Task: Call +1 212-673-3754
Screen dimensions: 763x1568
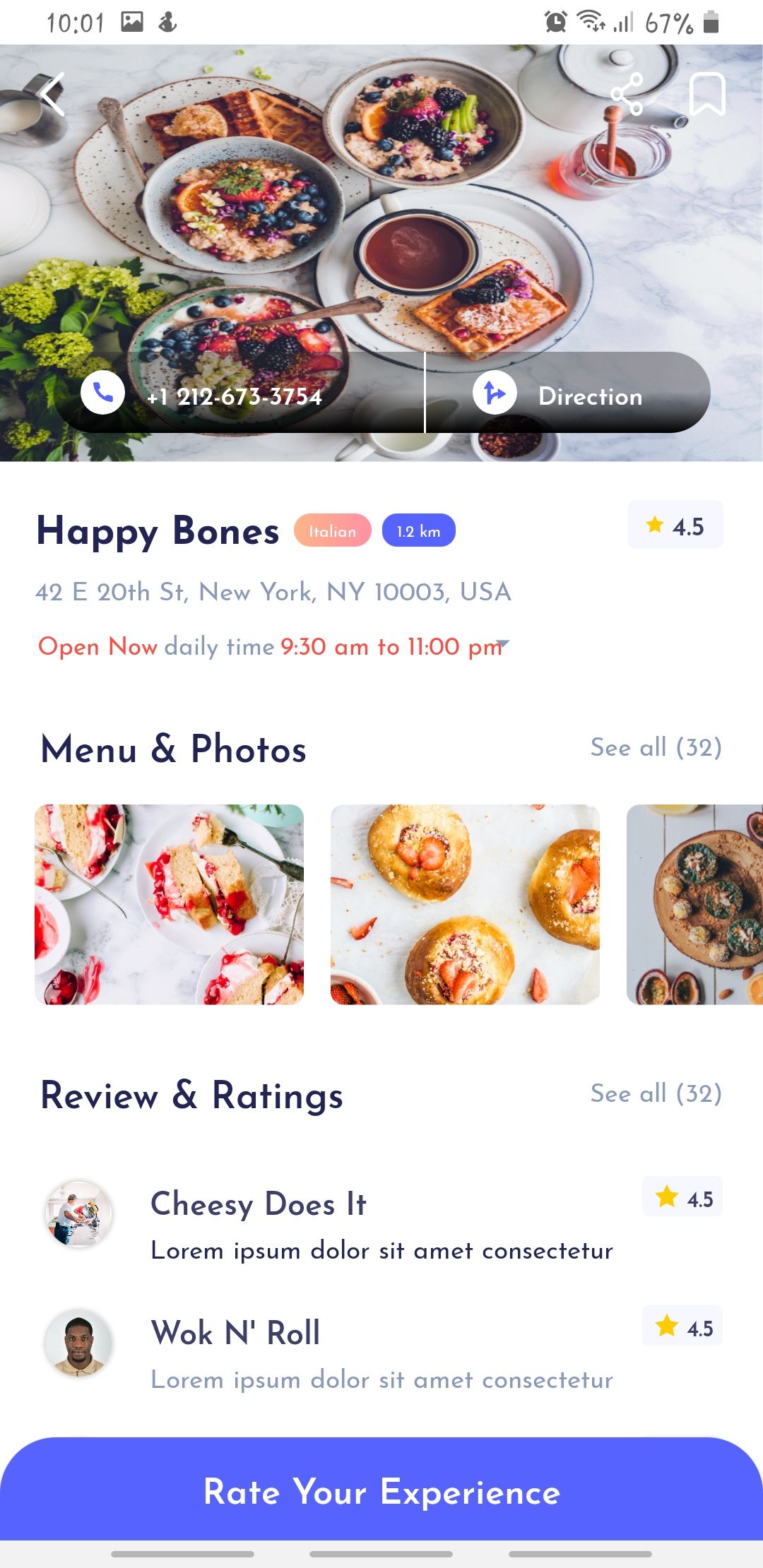Action: click(235, 394)
